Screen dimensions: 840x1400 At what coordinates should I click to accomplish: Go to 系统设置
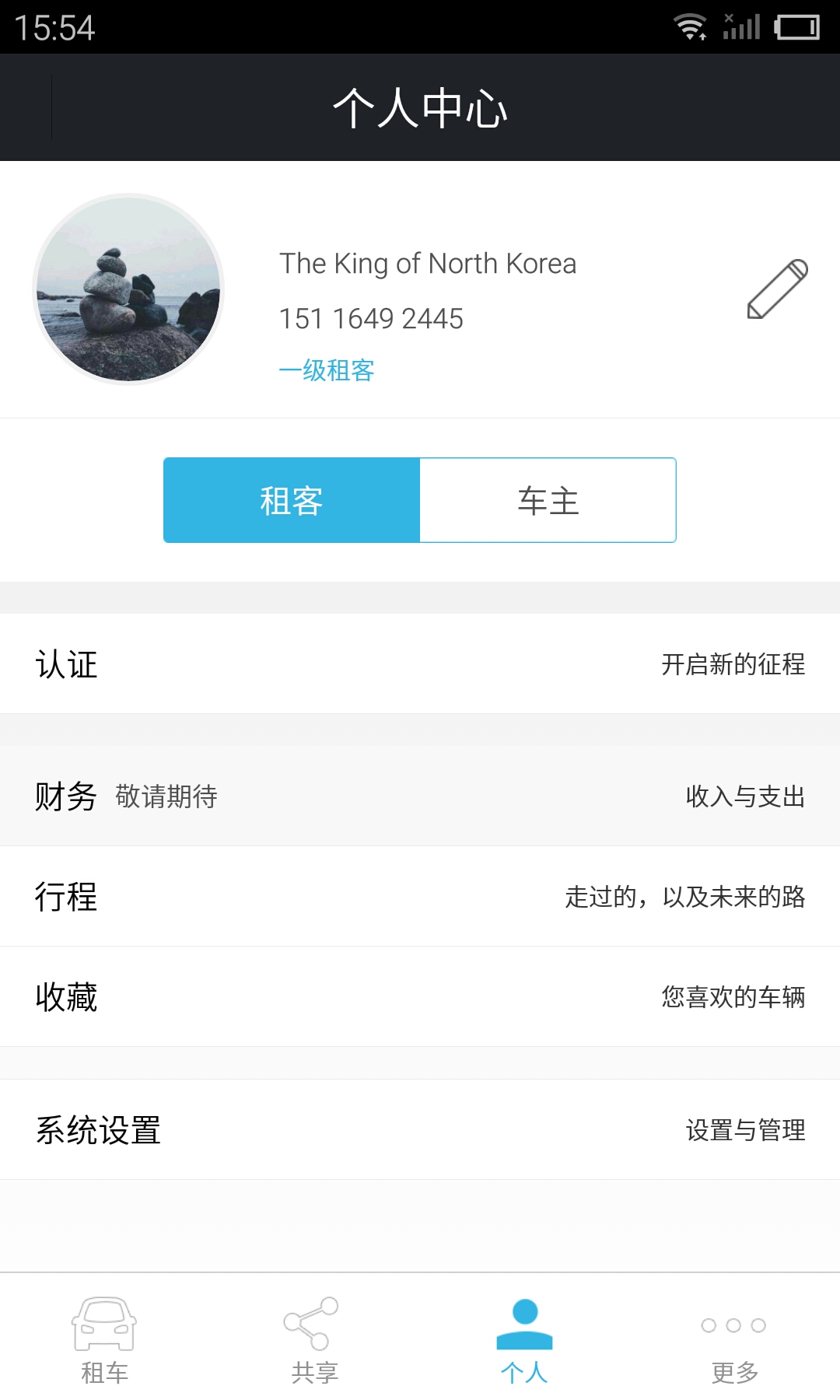coord(420,1129)
